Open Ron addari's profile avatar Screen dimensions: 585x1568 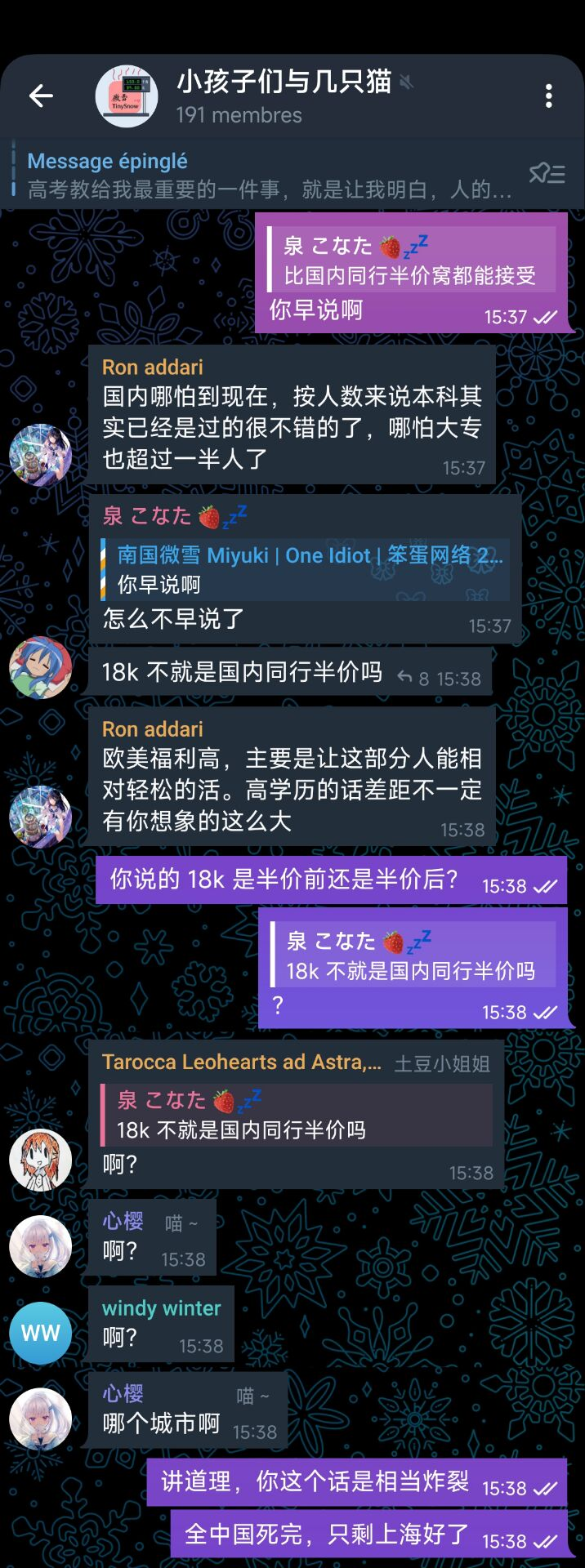(x=41, y=455)
